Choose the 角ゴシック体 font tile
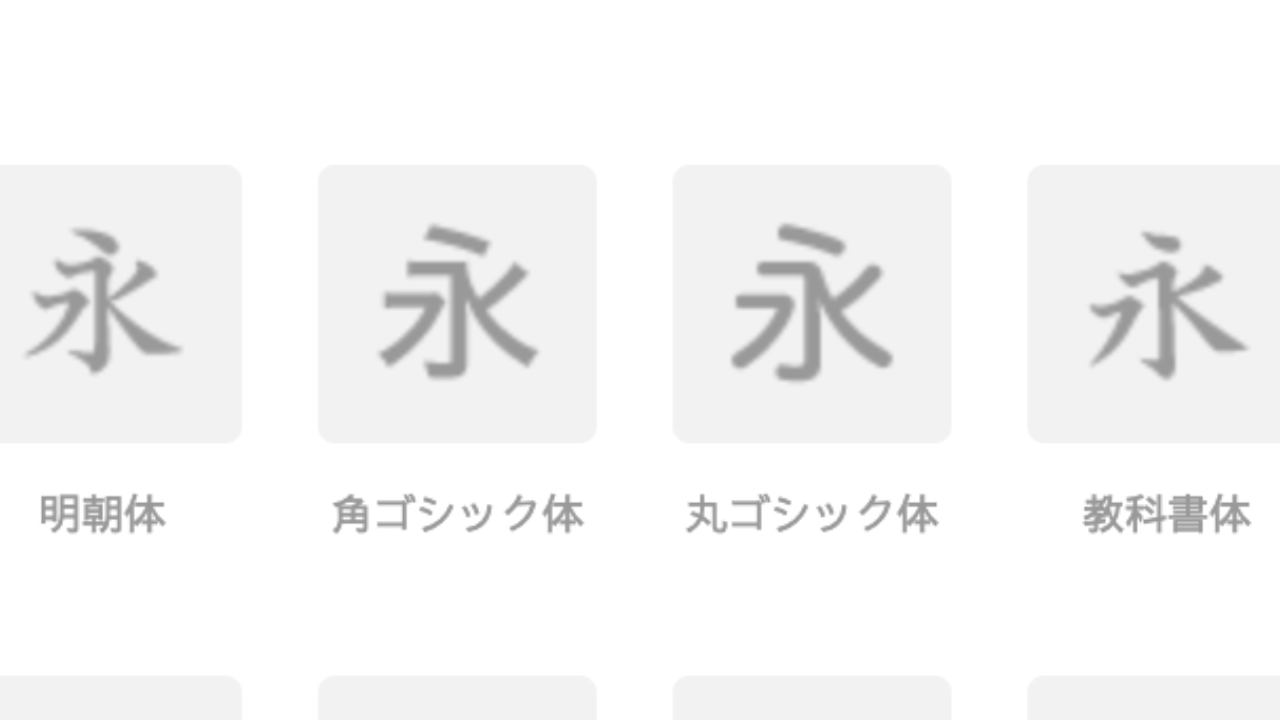 (457, 304)
